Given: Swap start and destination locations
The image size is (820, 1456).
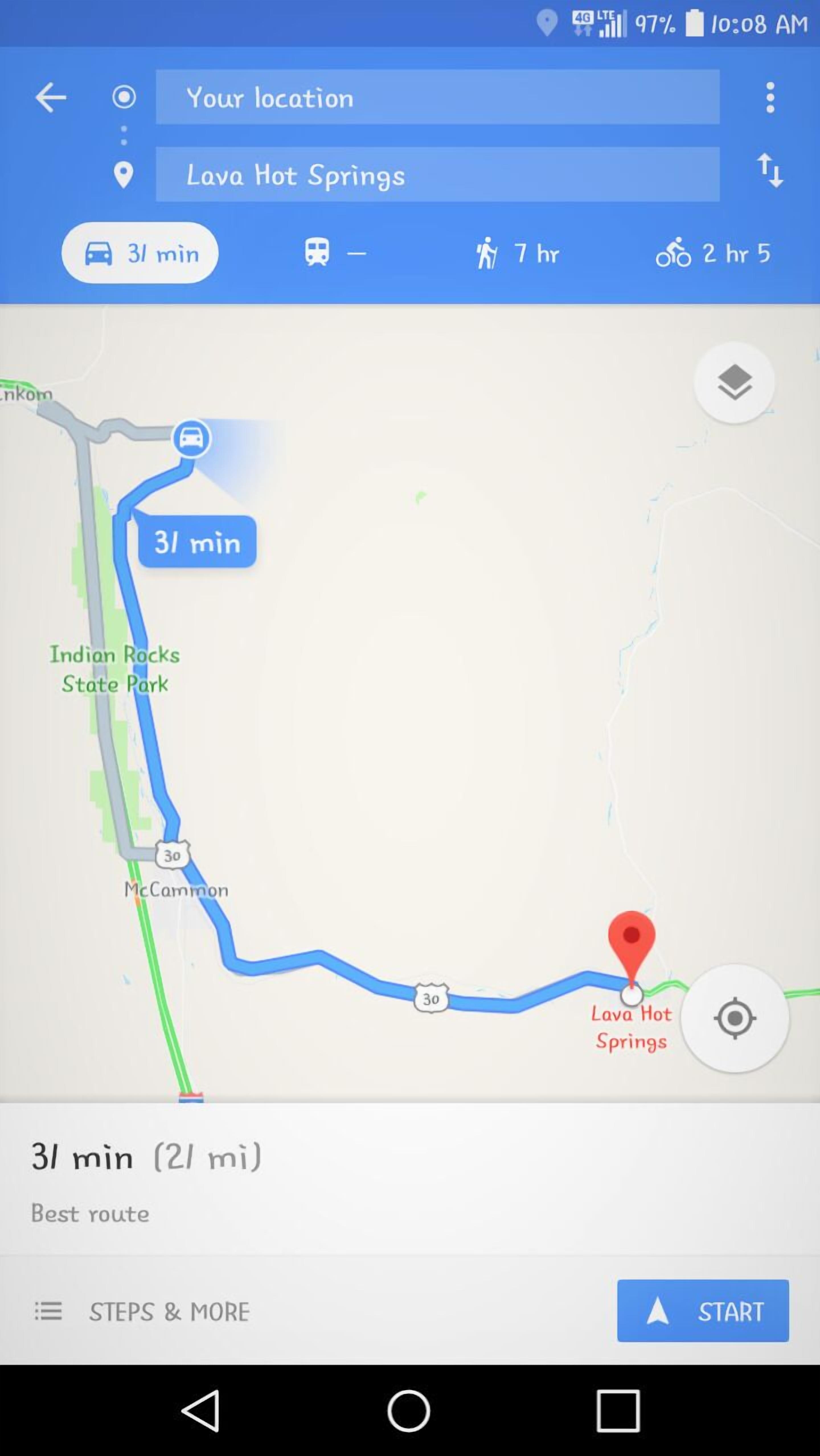Looking at the screenshot, I should (x=770, y=170).
